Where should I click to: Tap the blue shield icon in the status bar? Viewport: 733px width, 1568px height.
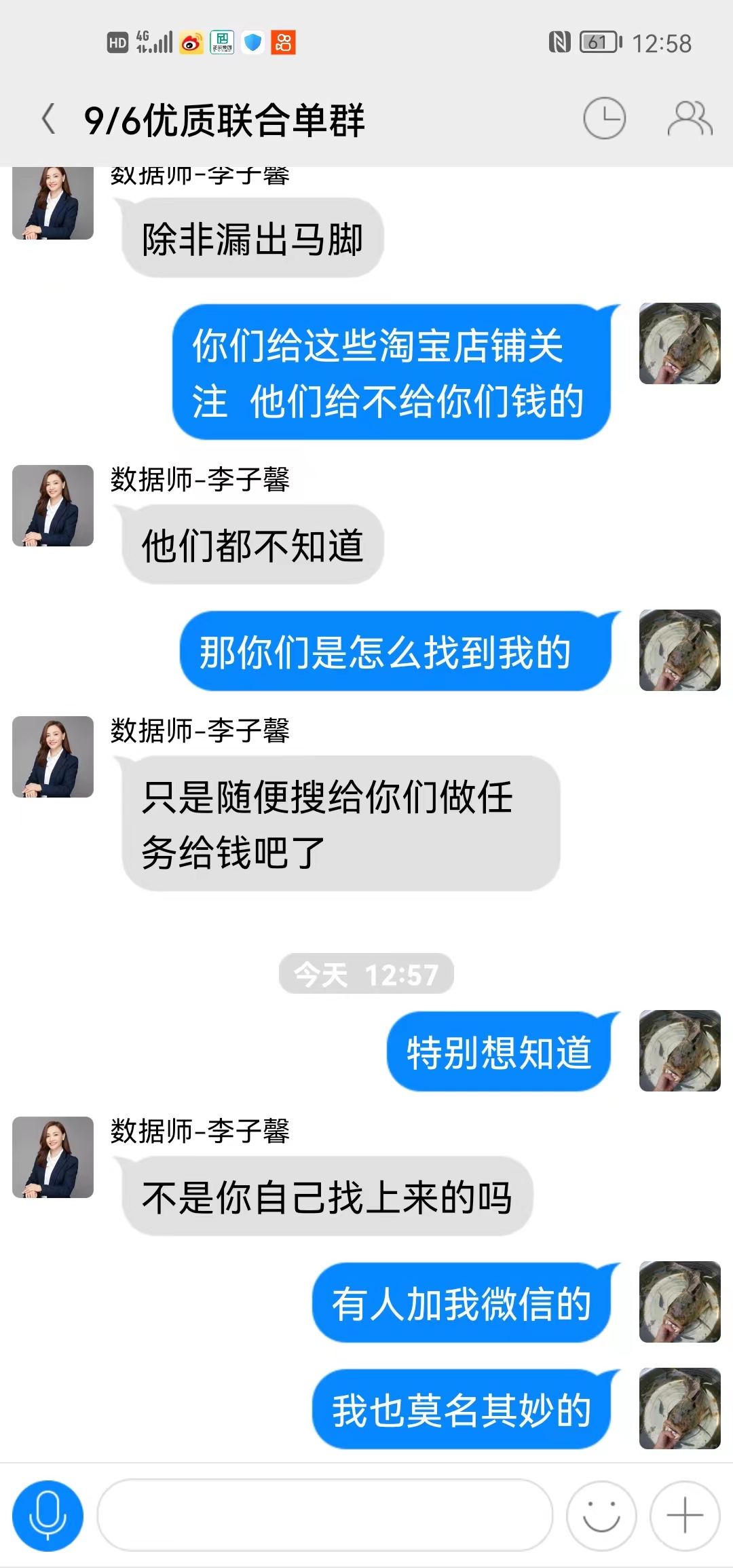tap(252, 43)
